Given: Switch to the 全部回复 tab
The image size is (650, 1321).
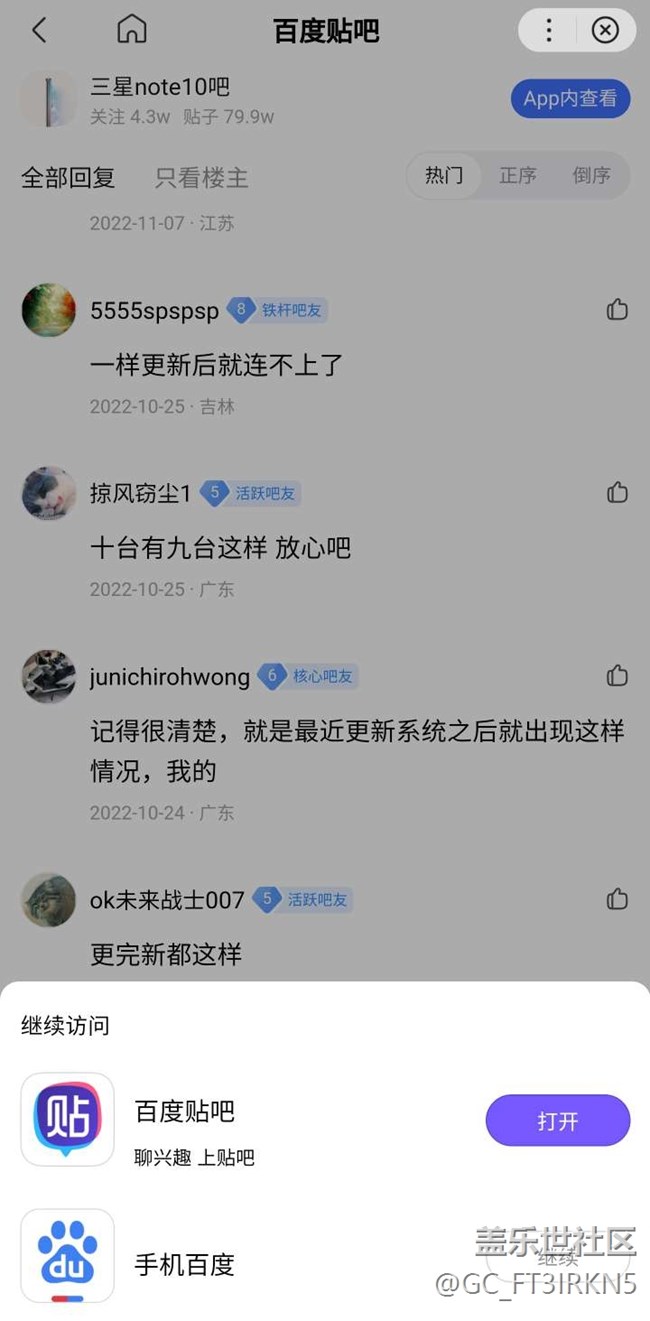Looking at the screenshot, I should coord(68,178).
